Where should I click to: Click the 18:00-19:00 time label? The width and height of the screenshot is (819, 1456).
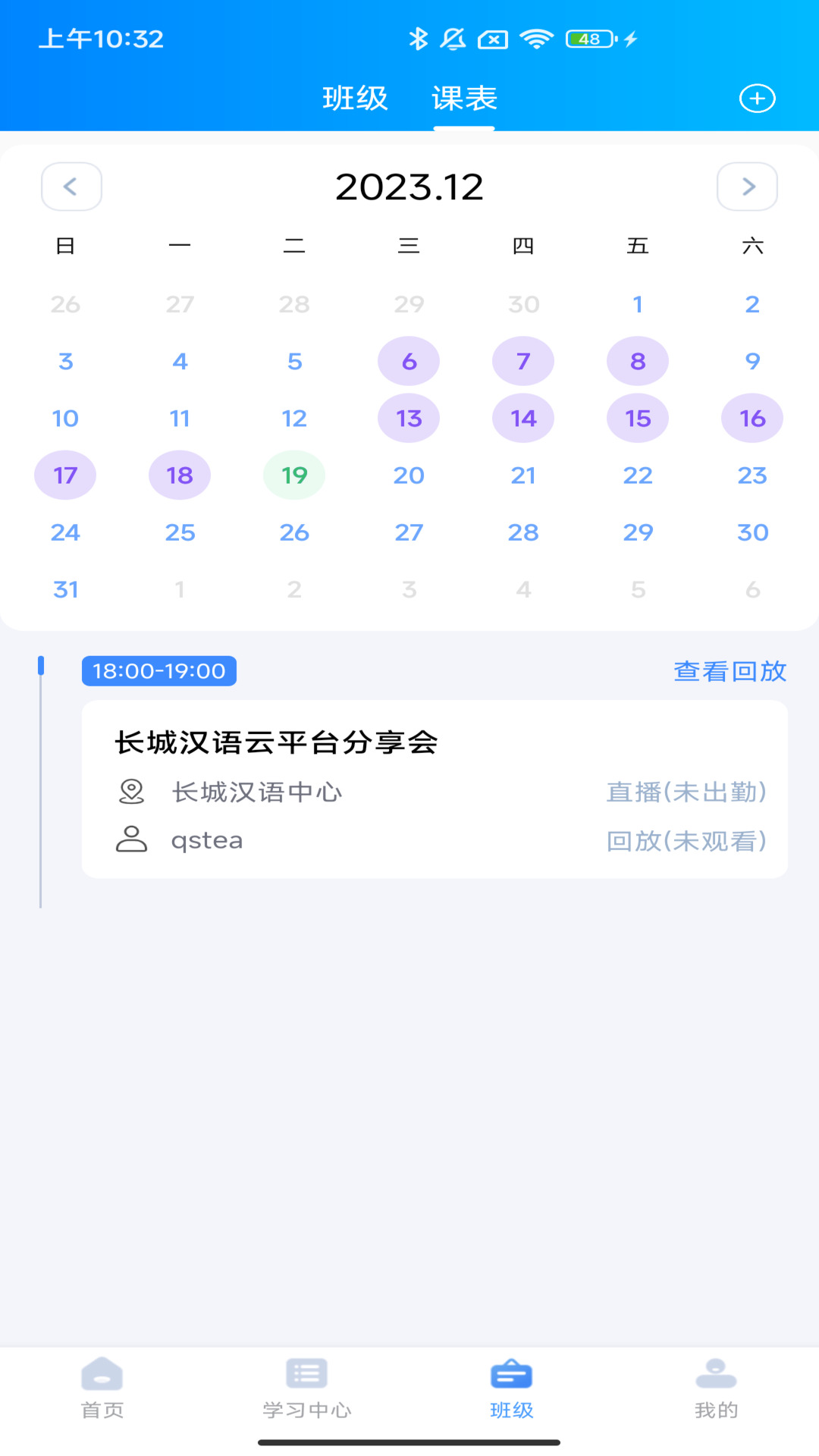[158, 671]
